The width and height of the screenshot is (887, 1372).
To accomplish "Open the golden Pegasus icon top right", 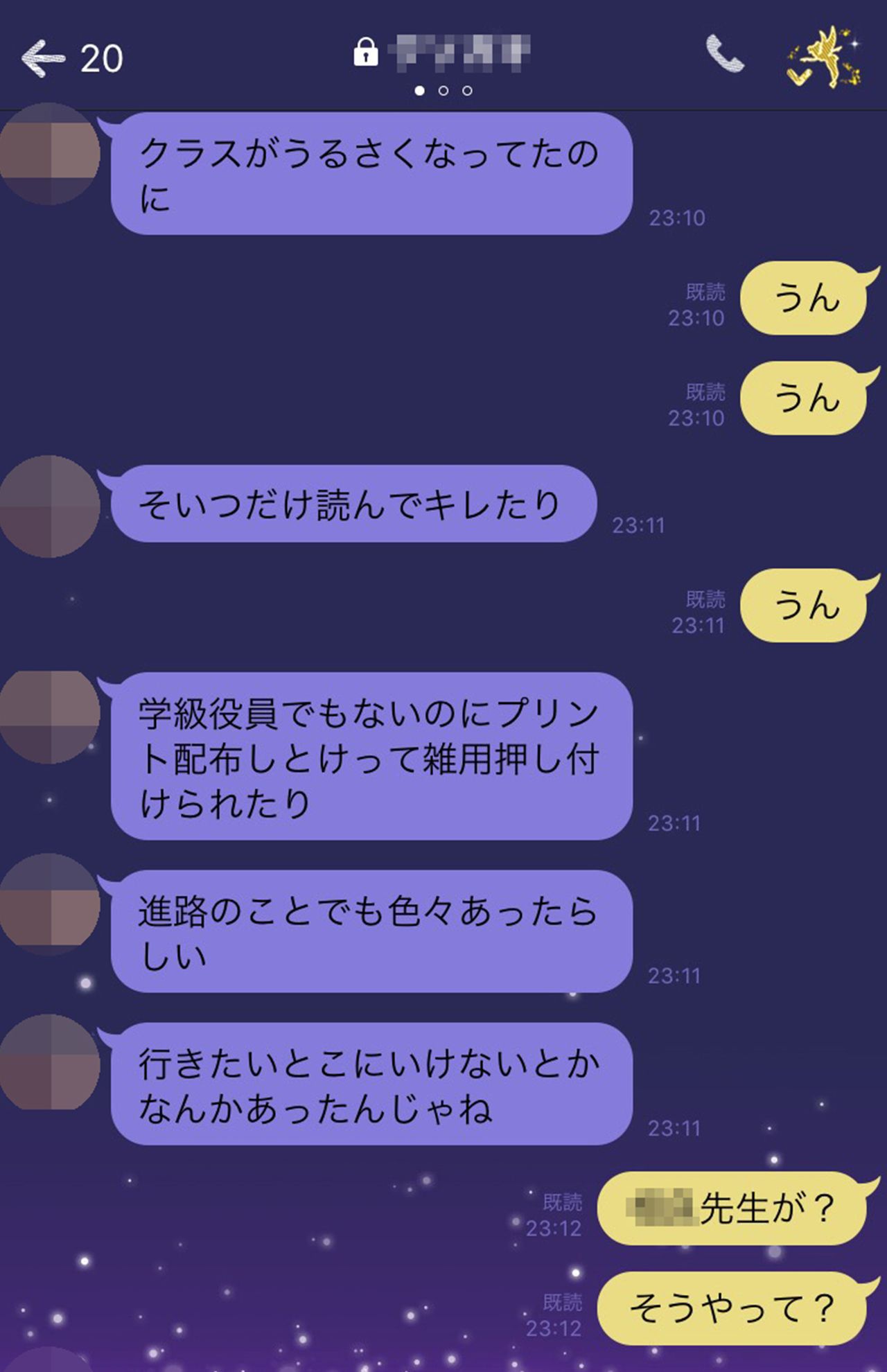I will point(823,57).
